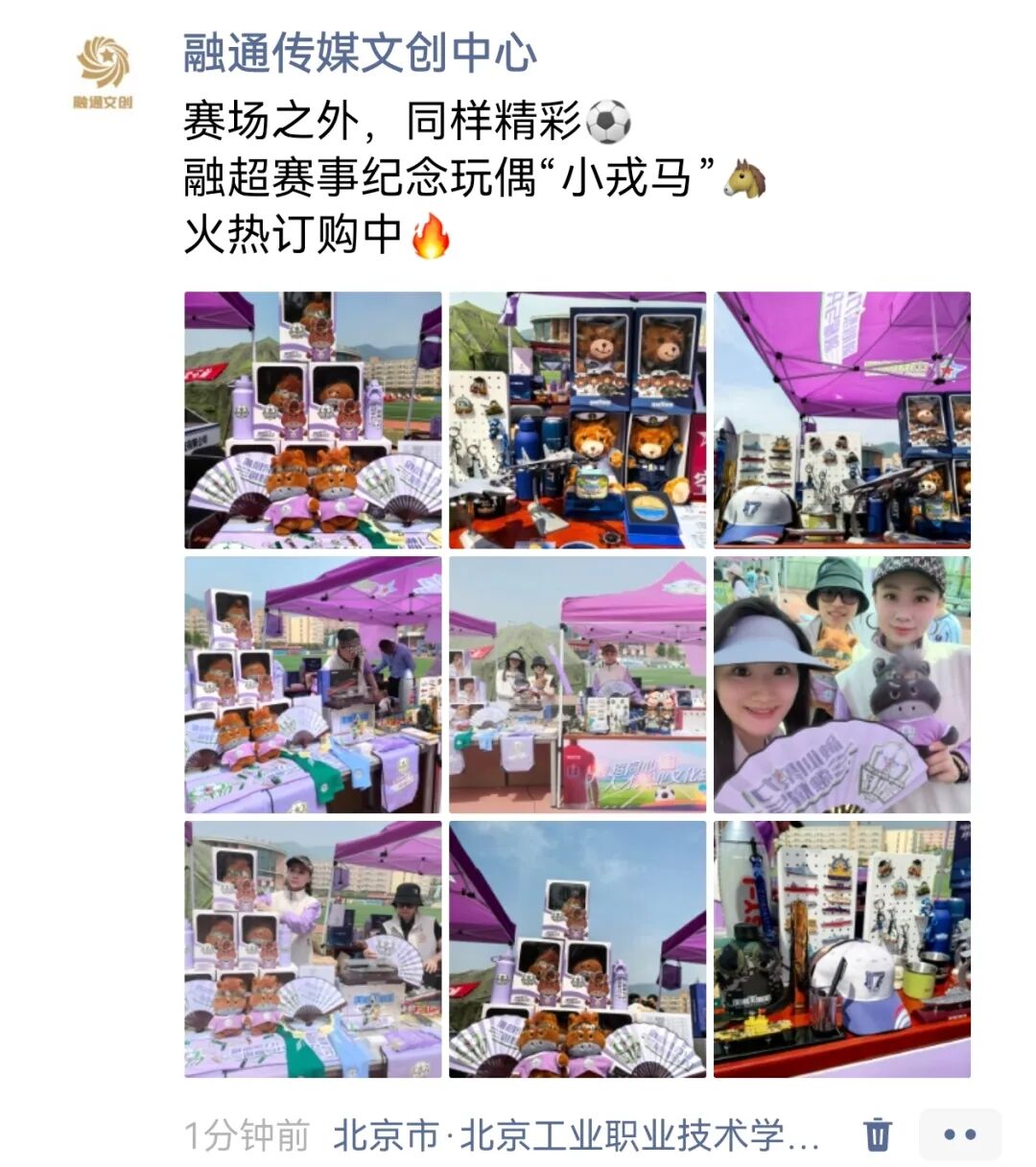Open the photo of the merchandise table stall
The image size is (1036, 1167).
coord(313,685)
